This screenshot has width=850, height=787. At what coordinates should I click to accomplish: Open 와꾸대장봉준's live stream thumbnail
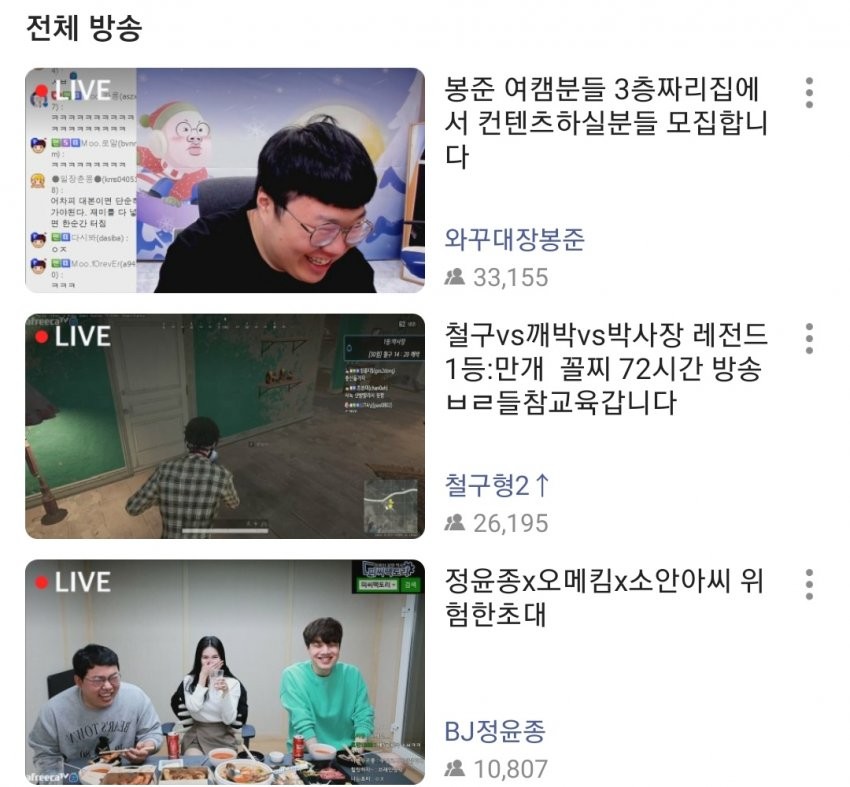coord(225,180)
